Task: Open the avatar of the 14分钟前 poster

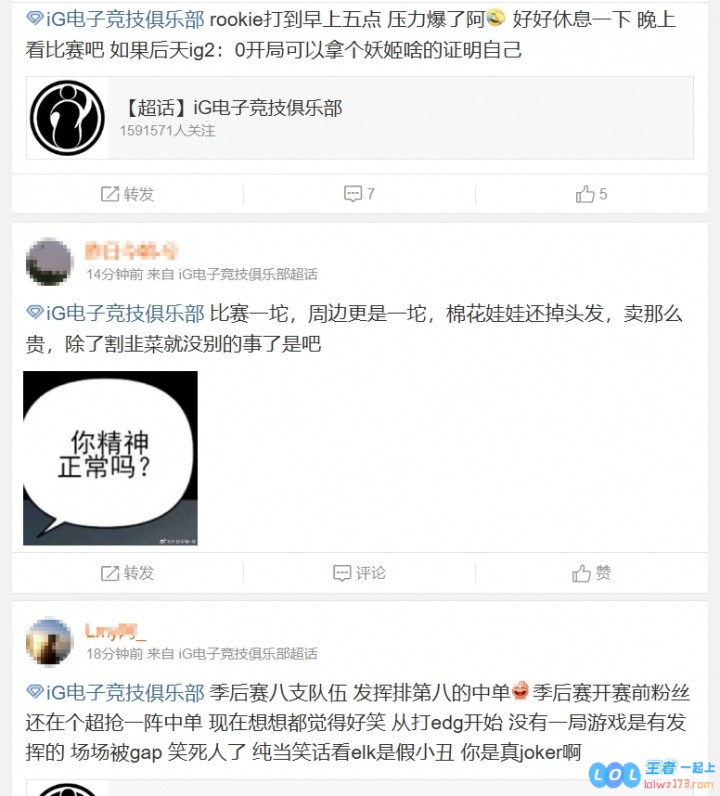Action: (x=50, y=261)
